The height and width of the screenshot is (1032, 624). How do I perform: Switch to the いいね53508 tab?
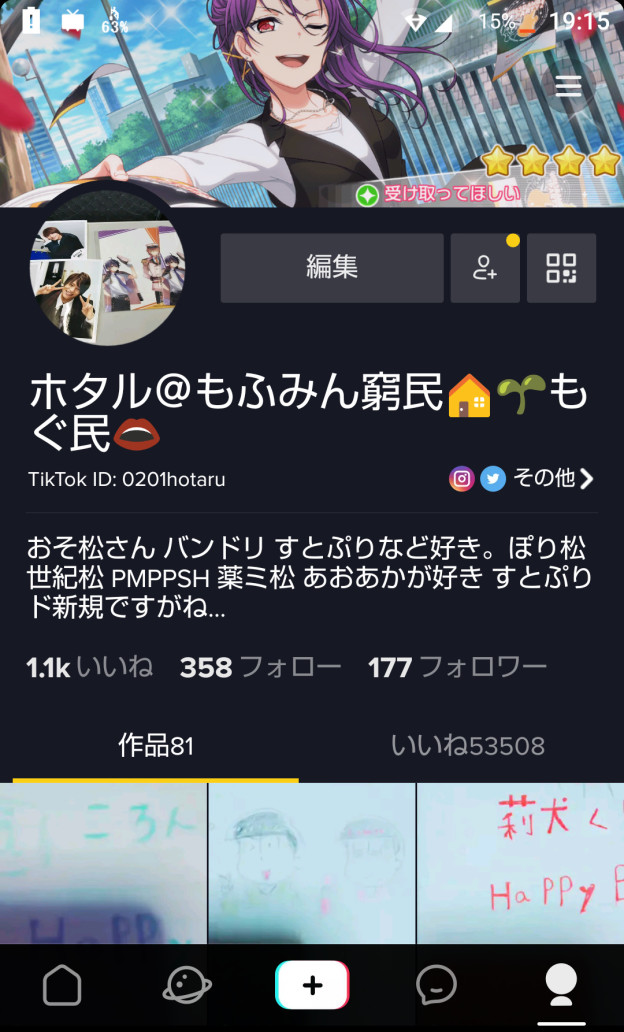click(x=467, y=746)
